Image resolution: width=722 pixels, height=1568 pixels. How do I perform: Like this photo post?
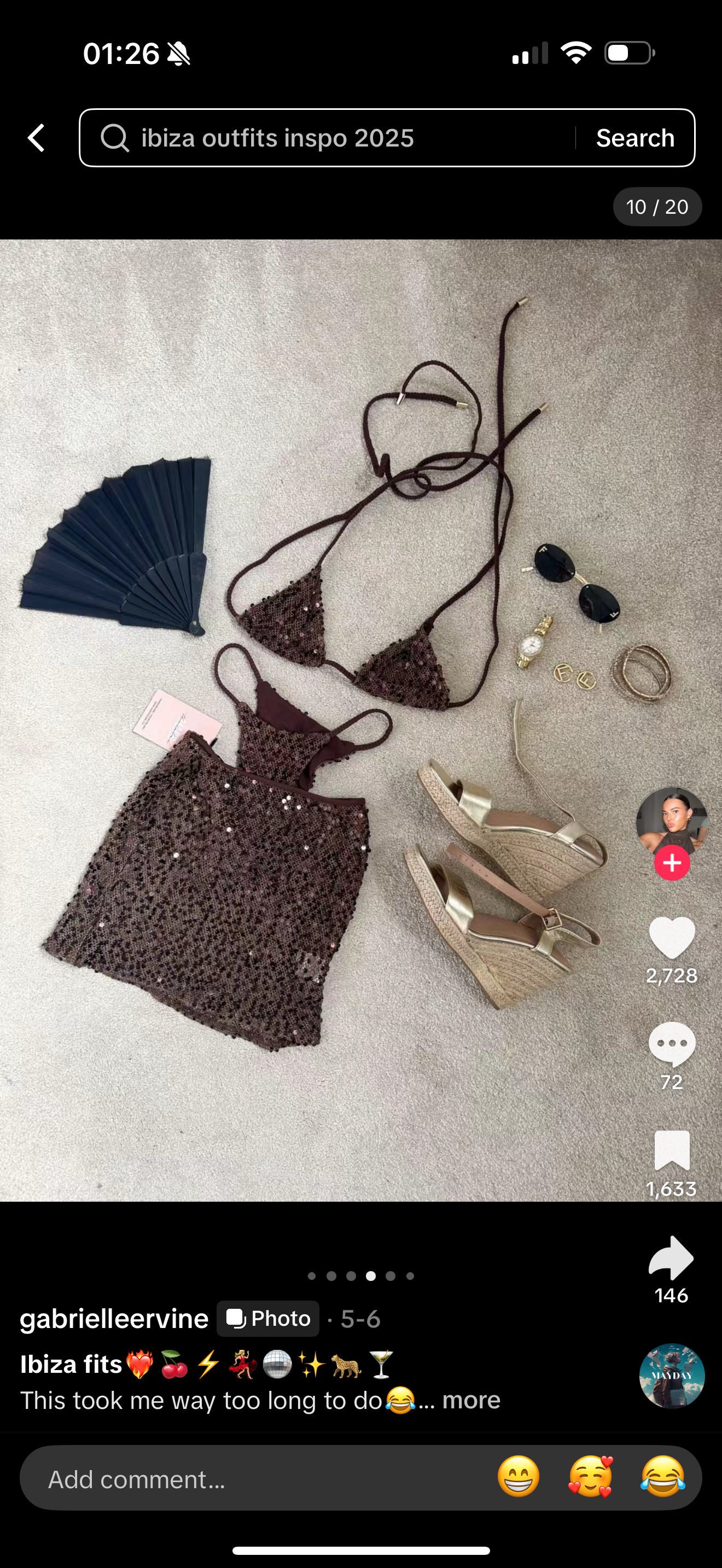(672, 938)
